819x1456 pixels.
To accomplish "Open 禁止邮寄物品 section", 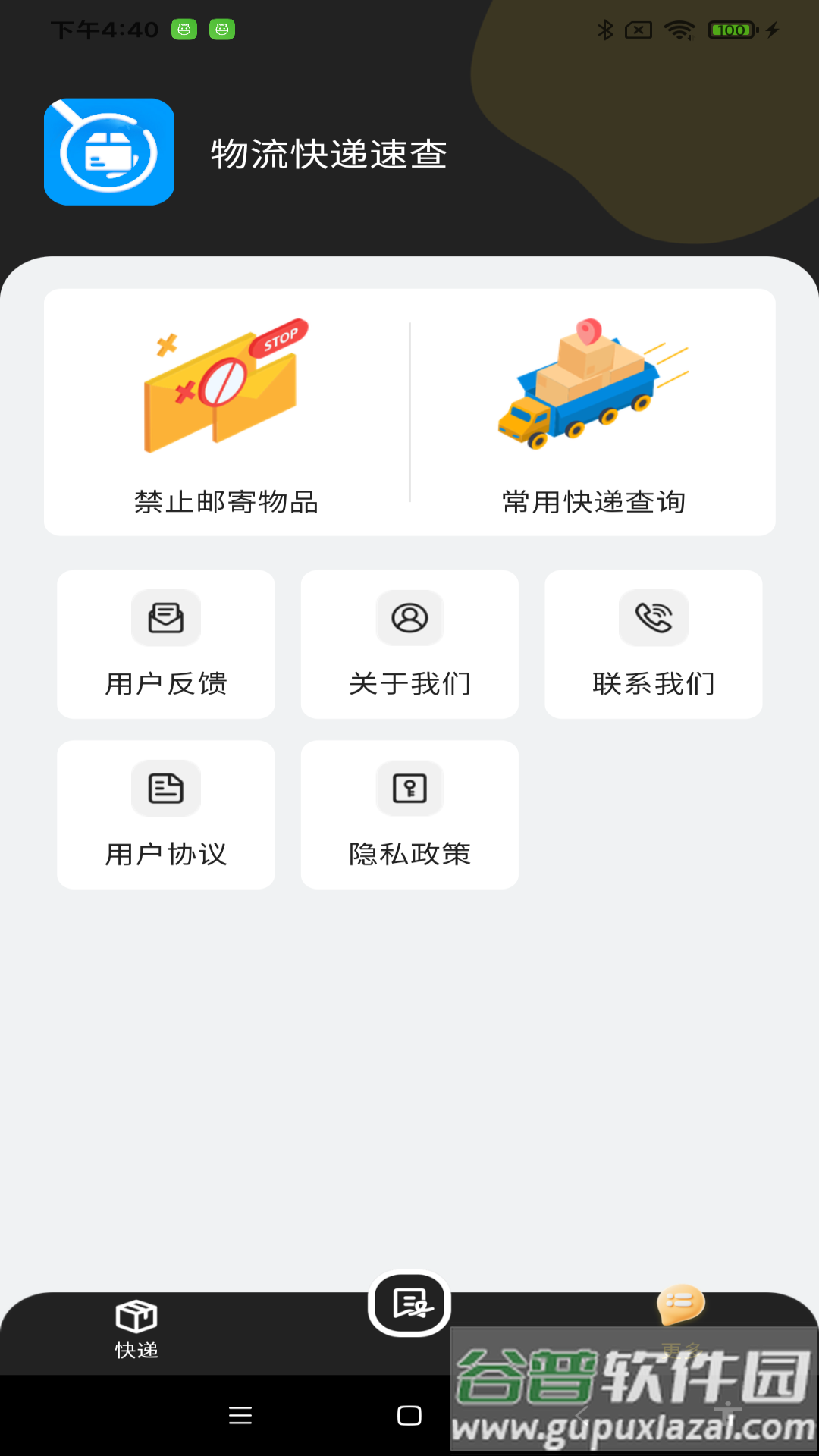I will tap(224, 413).
